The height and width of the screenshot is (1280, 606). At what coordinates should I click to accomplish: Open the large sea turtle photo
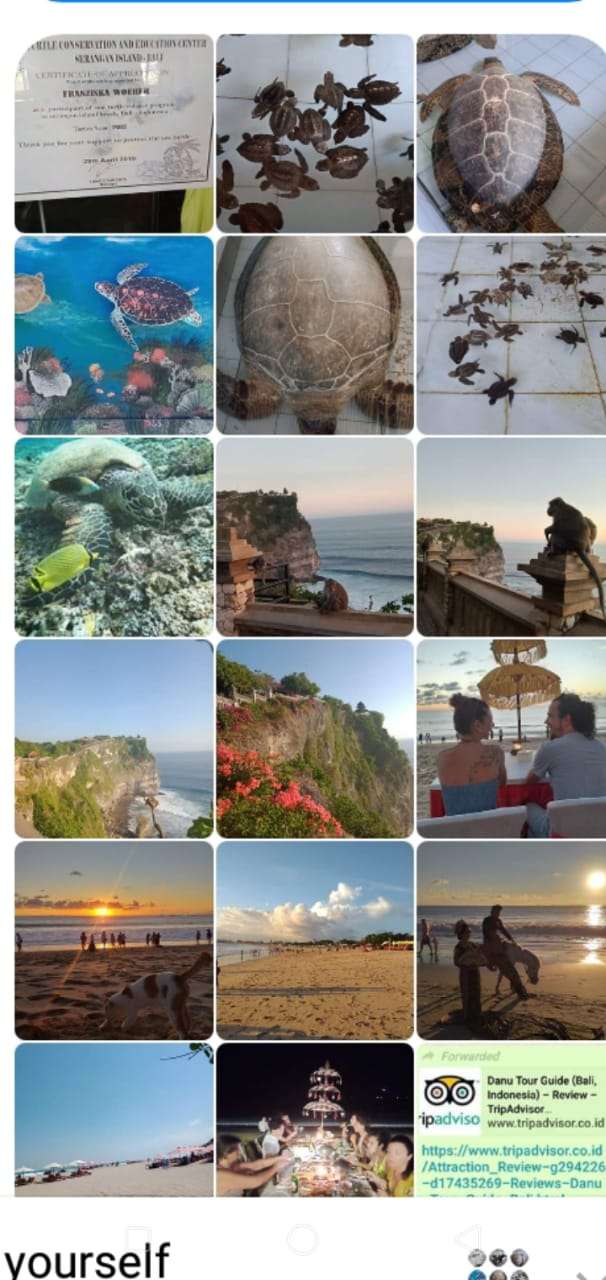tap(511, 133)
